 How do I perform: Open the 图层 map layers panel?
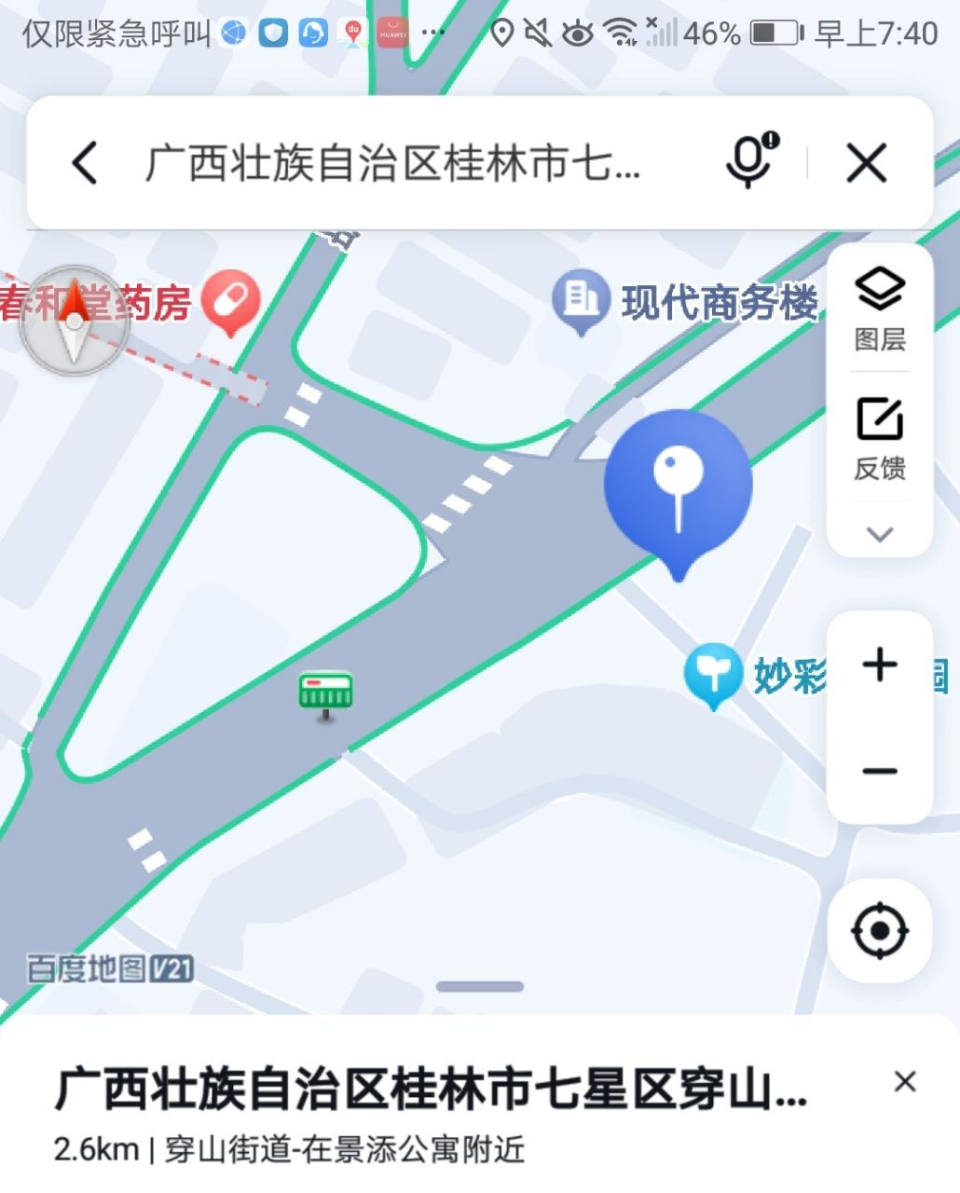point(880,309)
